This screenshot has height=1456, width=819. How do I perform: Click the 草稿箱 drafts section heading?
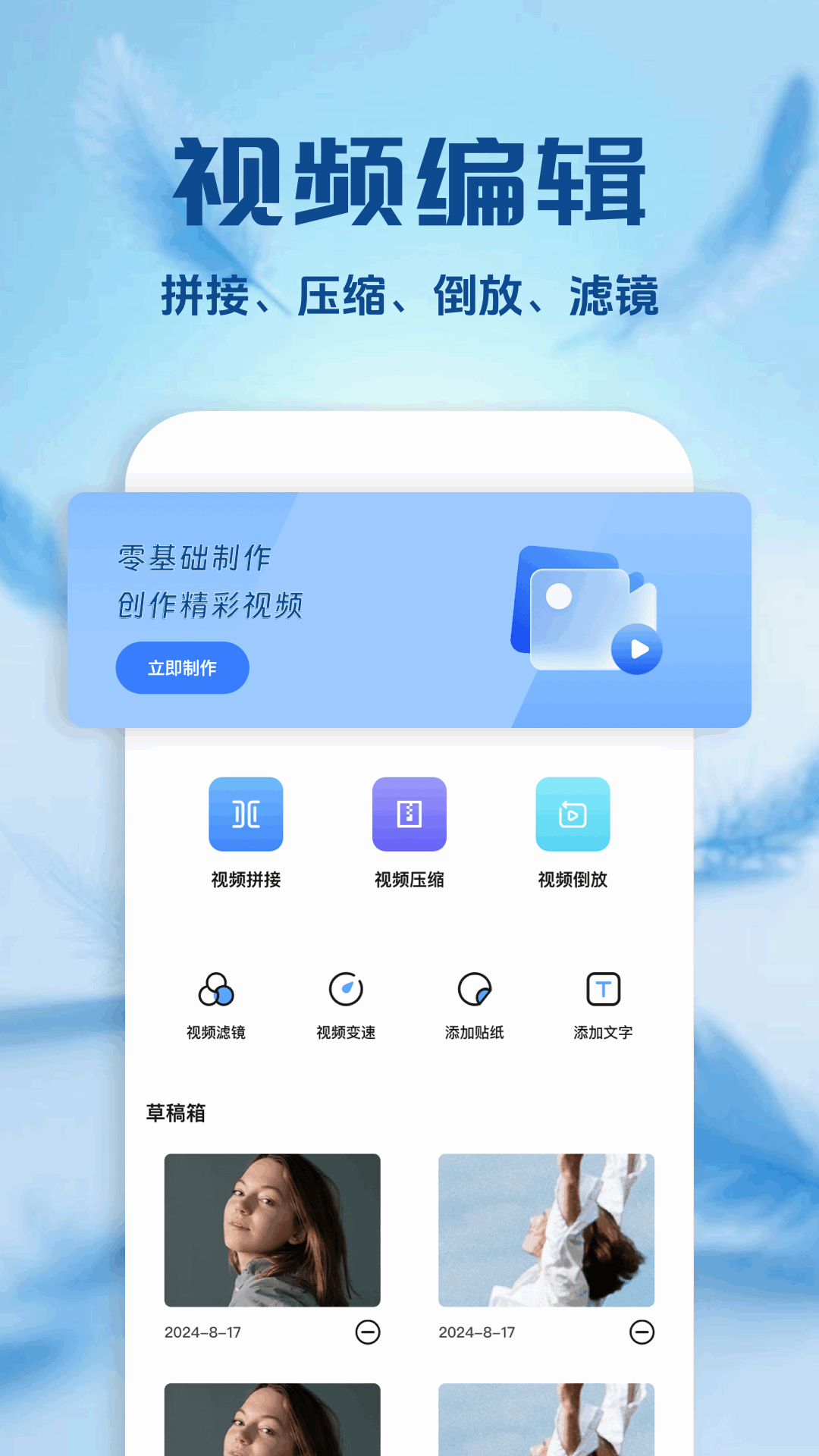pyautogui.click(x=176, y=1113)
